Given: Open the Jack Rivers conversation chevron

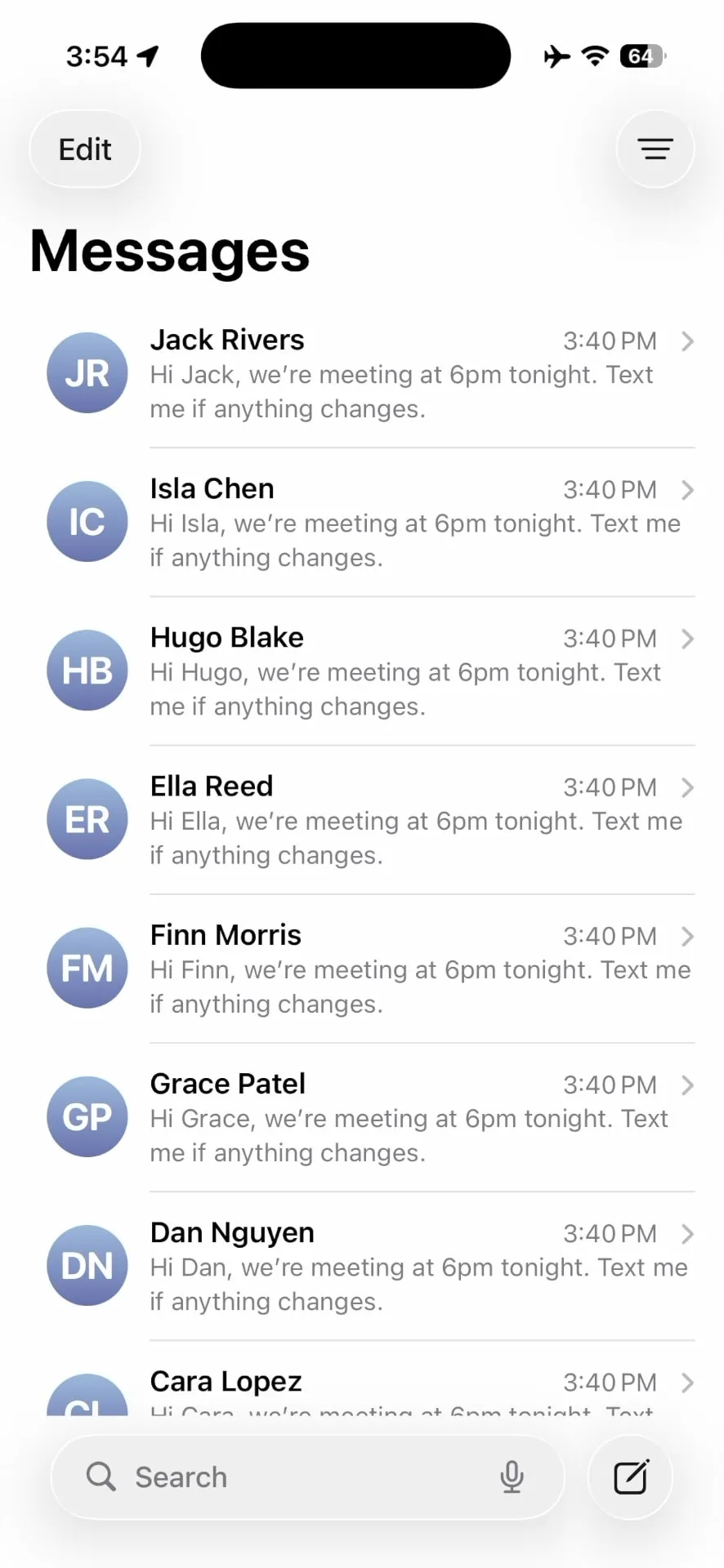Looking at the screenshot, I should click(x=686, y=342).
